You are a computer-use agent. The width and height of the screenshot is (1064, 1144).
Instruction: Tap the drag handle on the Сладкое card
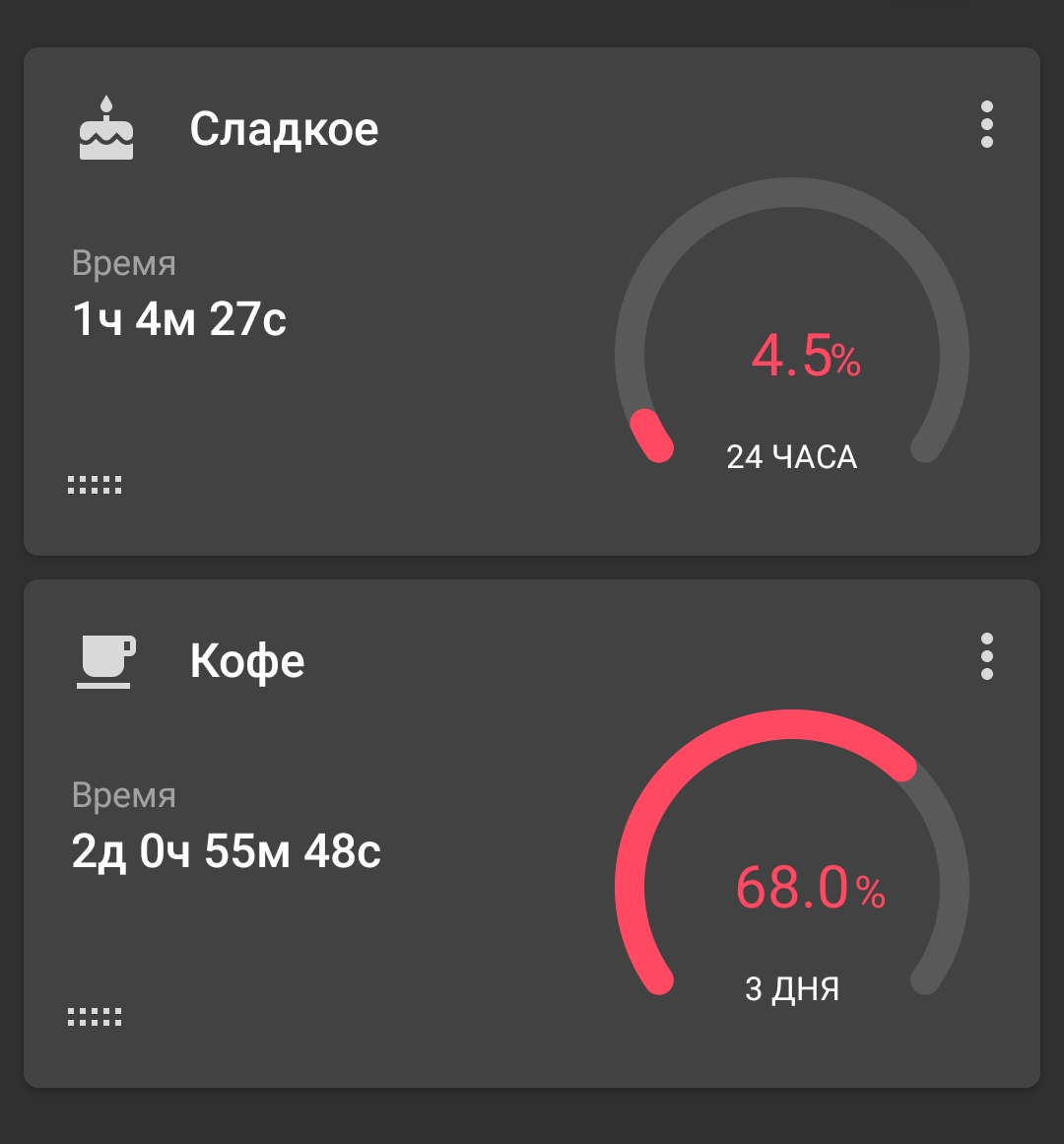[x=95, y=484]
